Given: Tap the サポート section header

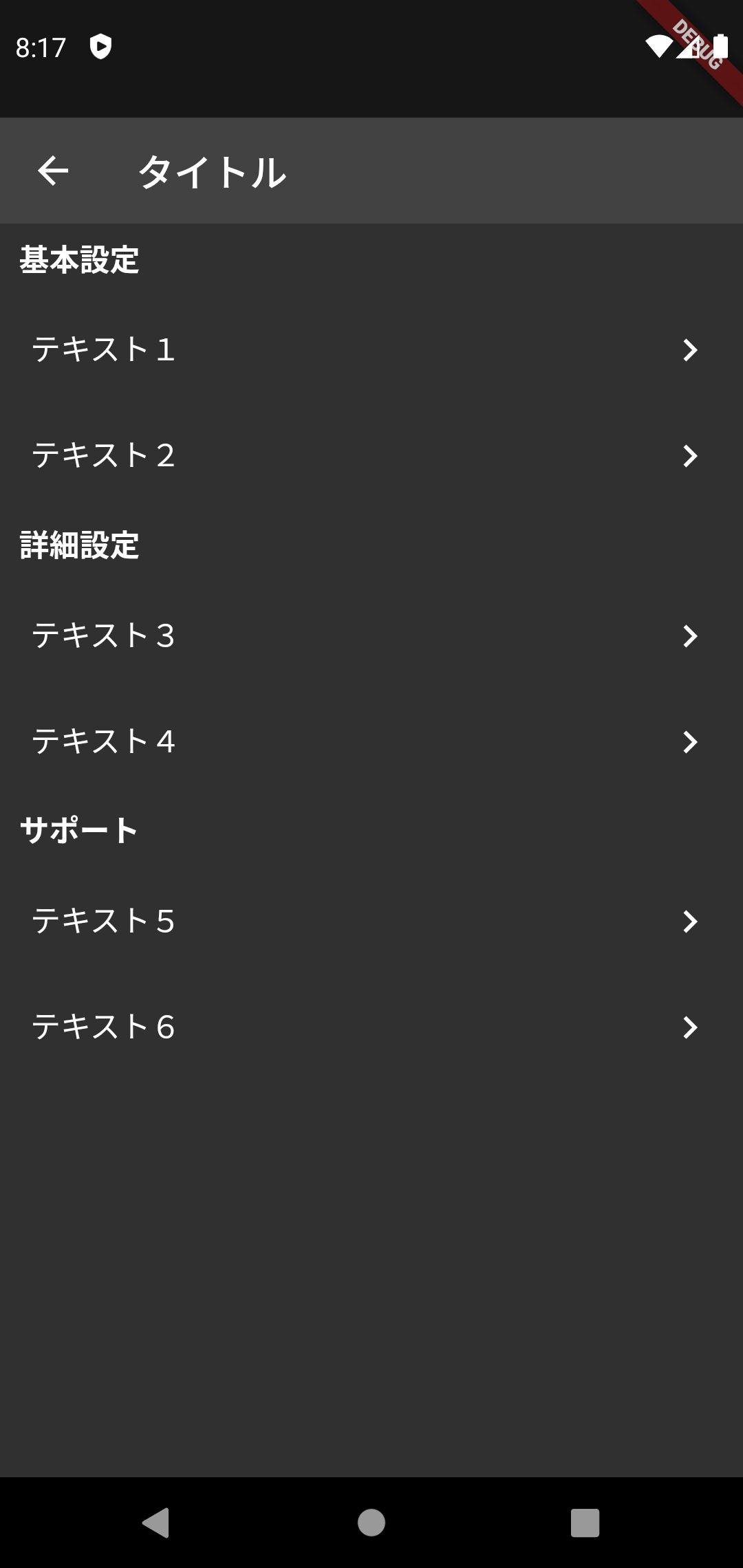Looking at the screenshot, I should tap(79, 829).
